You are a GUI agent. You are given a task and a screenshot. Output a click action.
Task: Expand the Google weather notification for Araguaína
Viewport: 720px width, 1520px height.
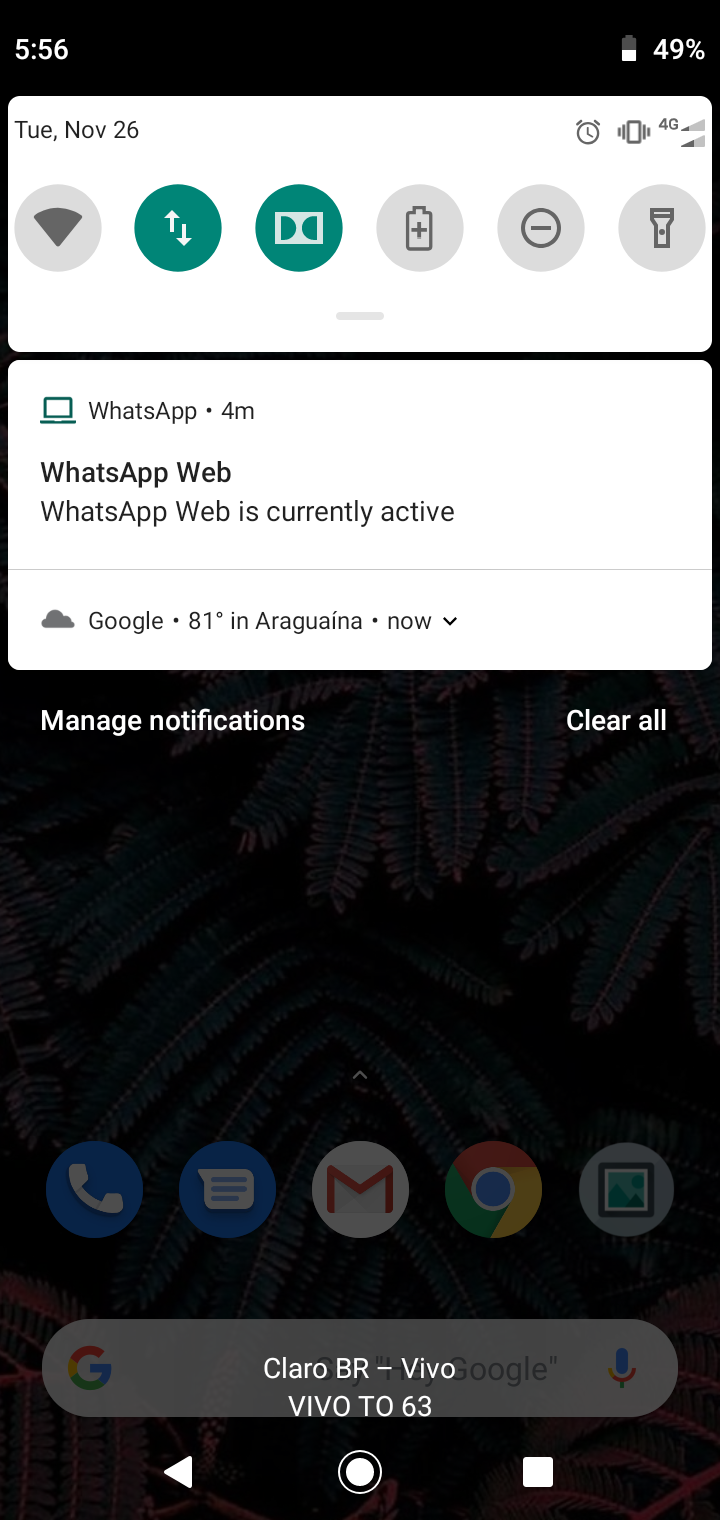(450, 621)
